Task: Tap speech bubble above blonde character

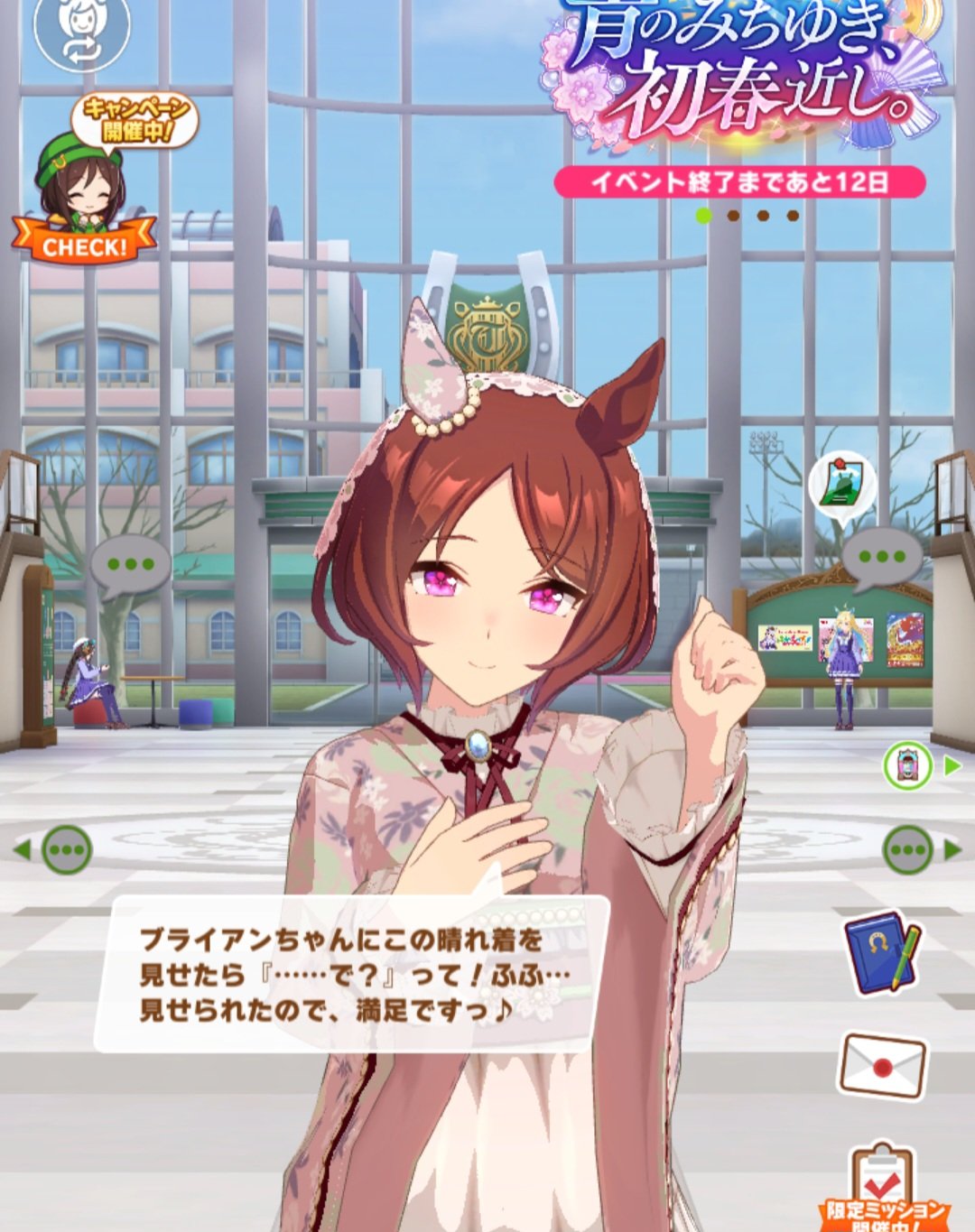Action: [881, 558]
